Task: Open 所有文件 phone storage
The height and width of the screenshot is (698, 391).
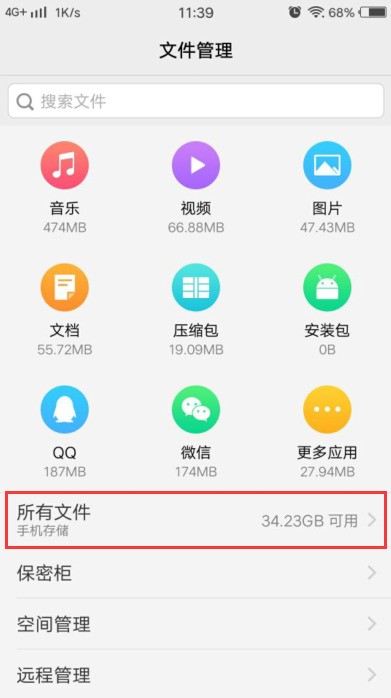Action: pos(196,520)
